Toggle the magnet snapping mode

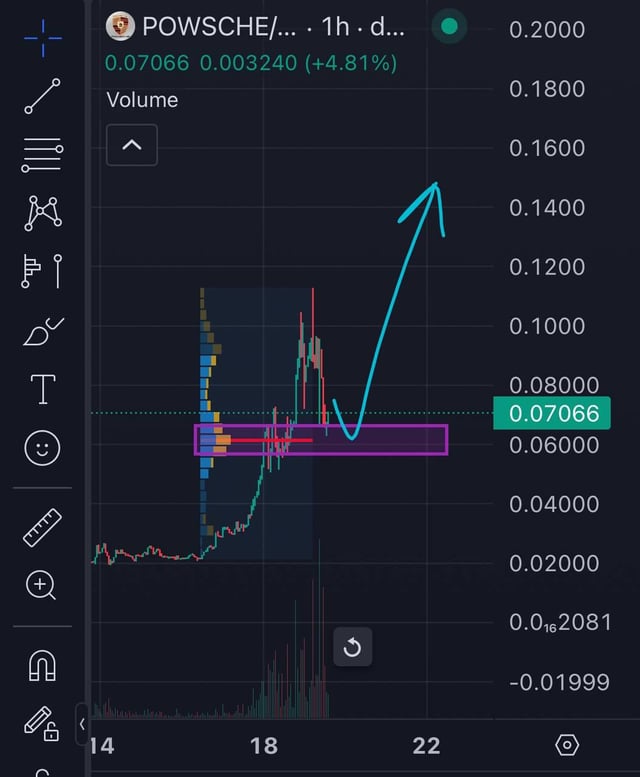(x=42, y=664)
